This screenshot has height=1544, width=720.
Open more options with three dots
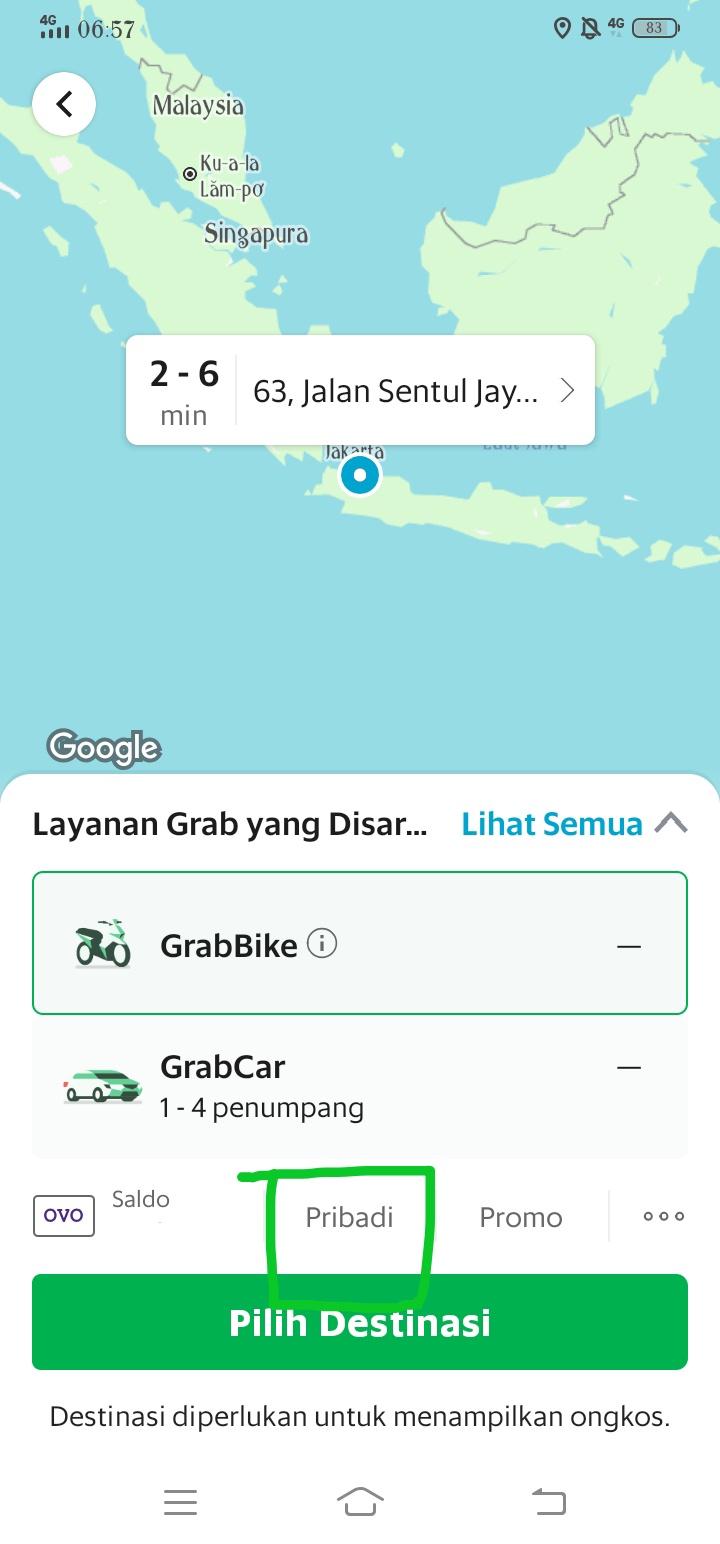(x=664, y=1217)
